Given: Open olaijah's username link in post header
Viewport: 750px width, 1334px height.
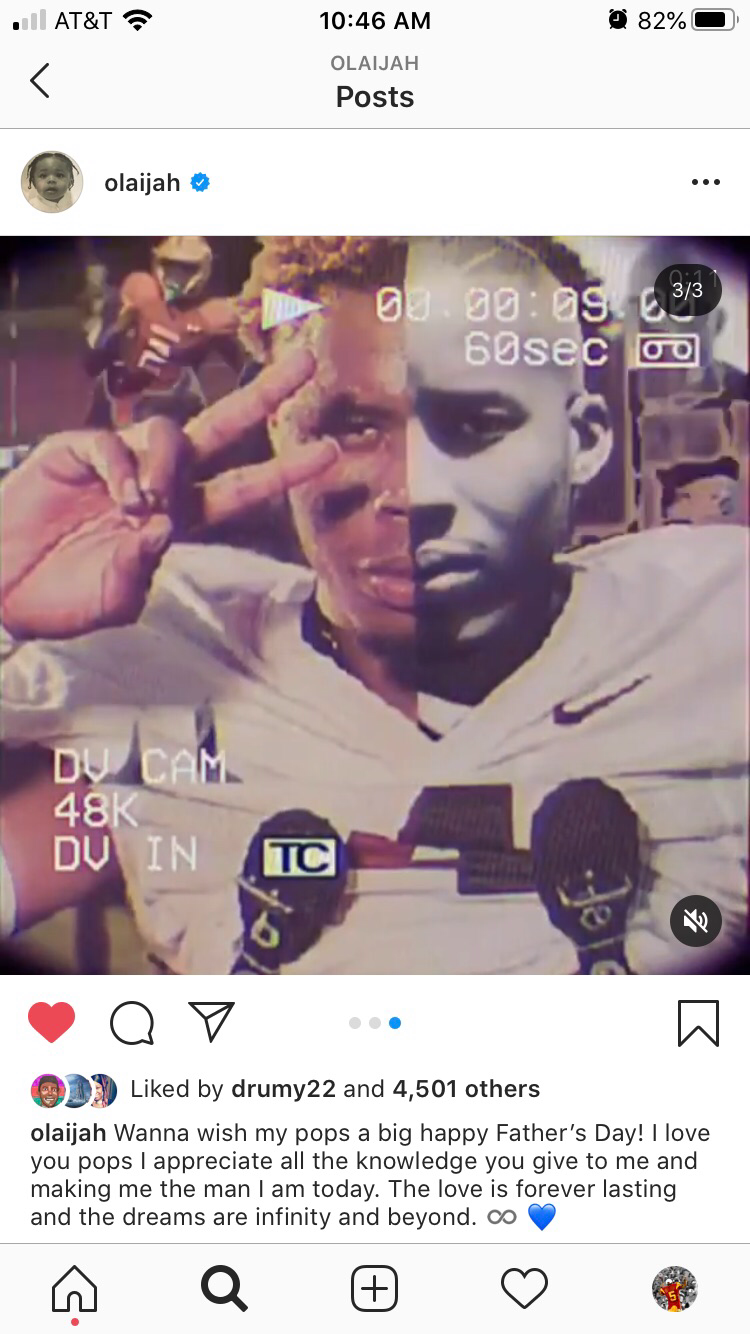Looking at the screenshot, I should (142, 183).
